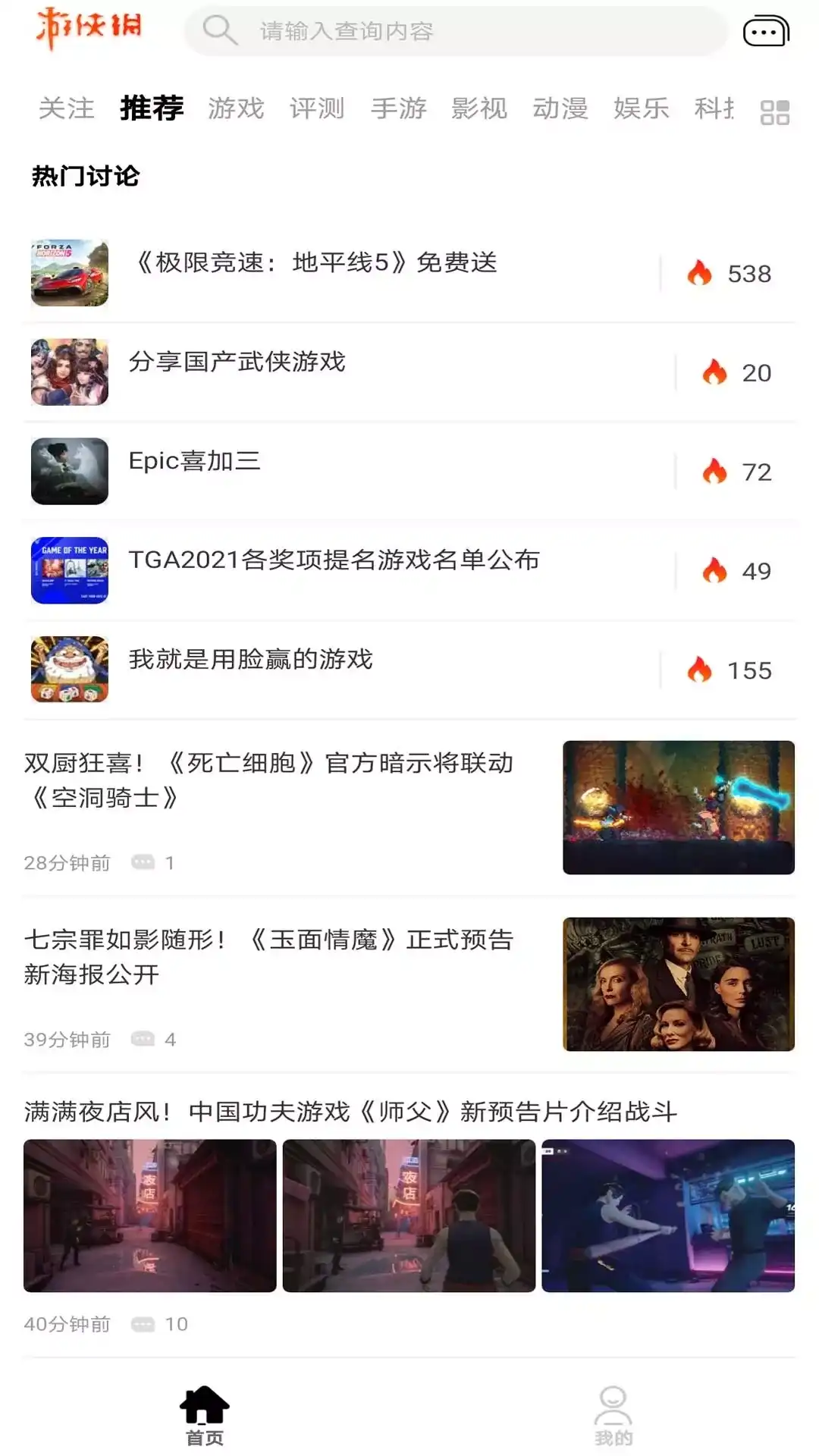Open the channel grid manager icon
Screen dimensions: 819x1456
(x=774, y=113)
